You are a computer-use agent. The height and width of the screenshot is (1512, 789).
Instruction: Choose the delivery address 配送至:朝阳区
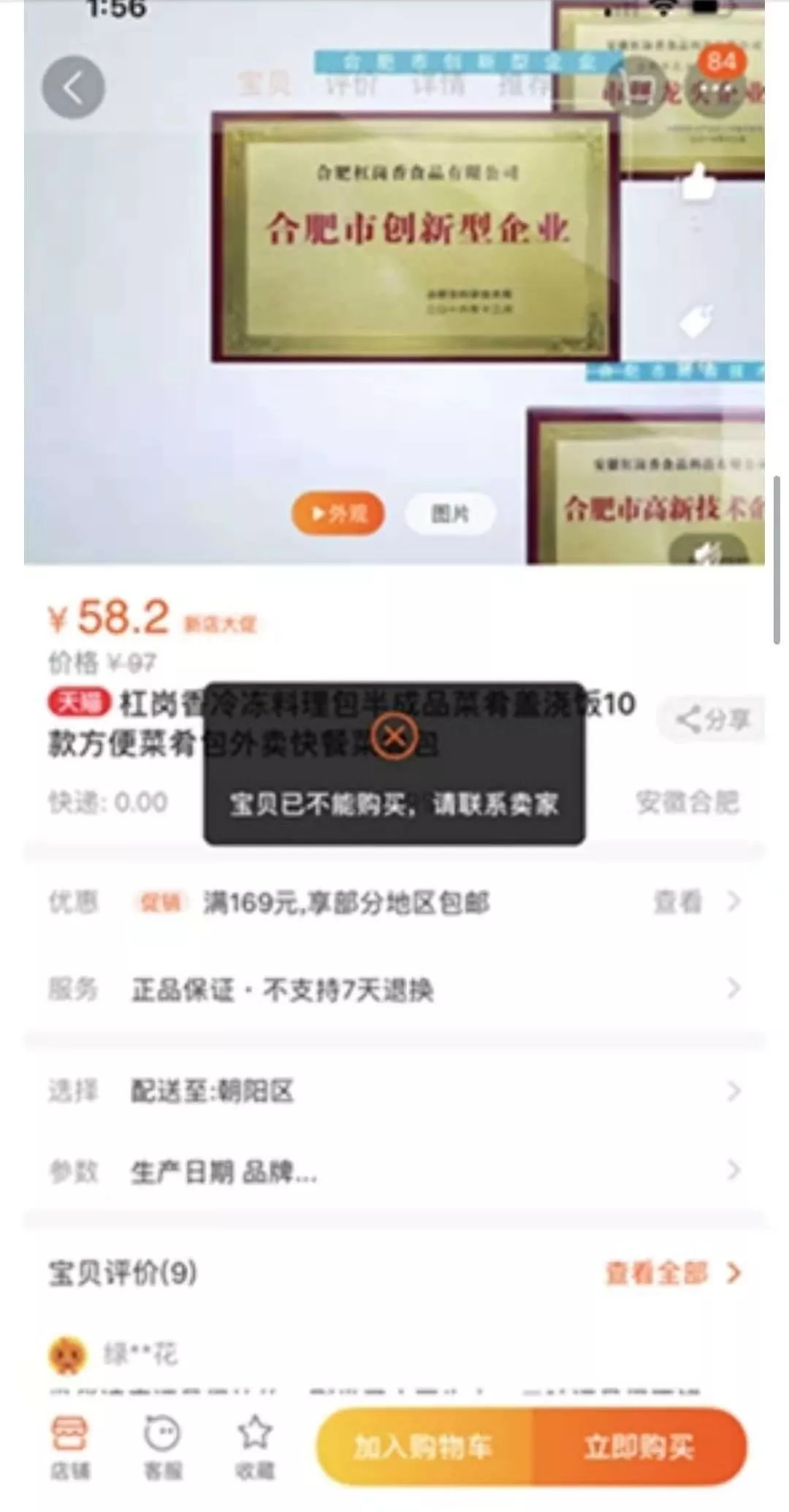394,1092
